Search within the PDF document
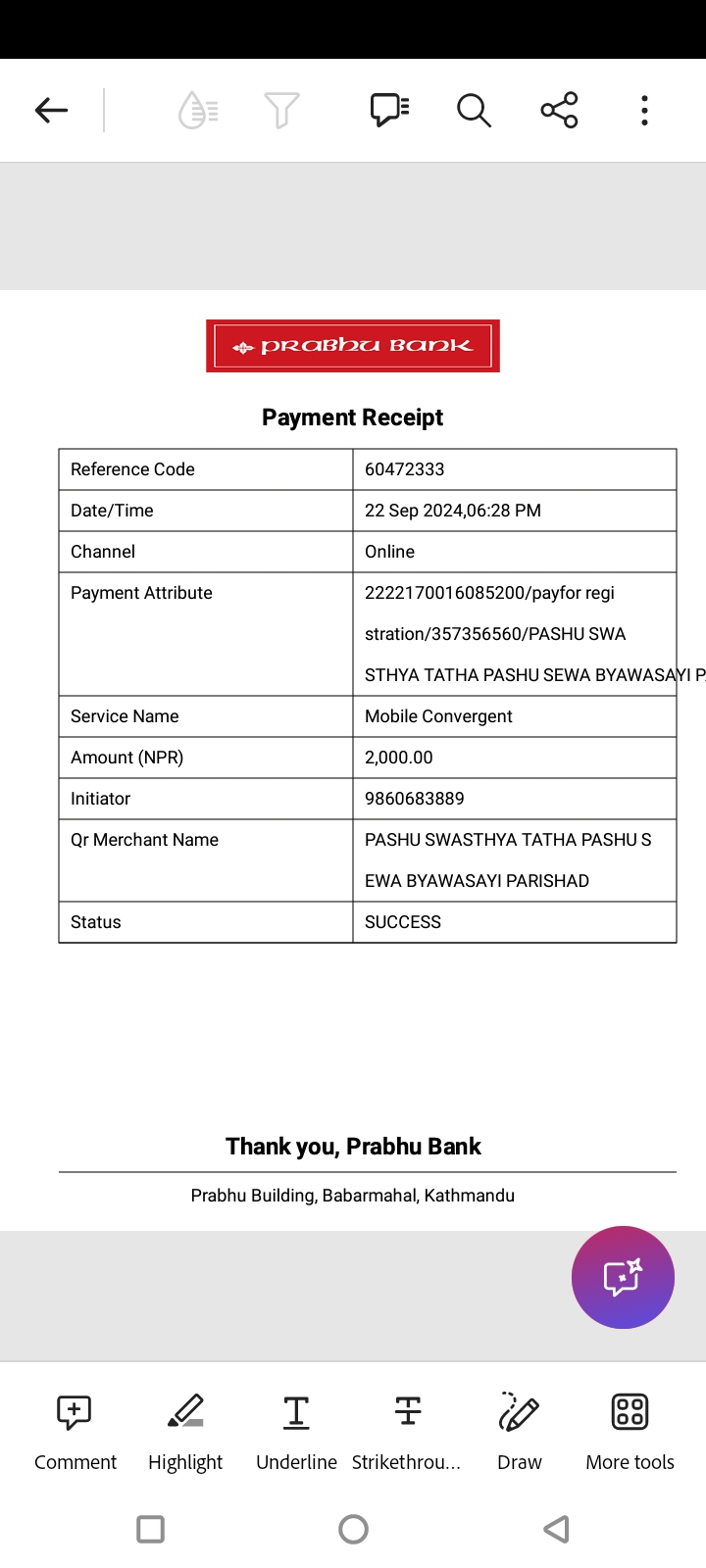 [474, 110]
